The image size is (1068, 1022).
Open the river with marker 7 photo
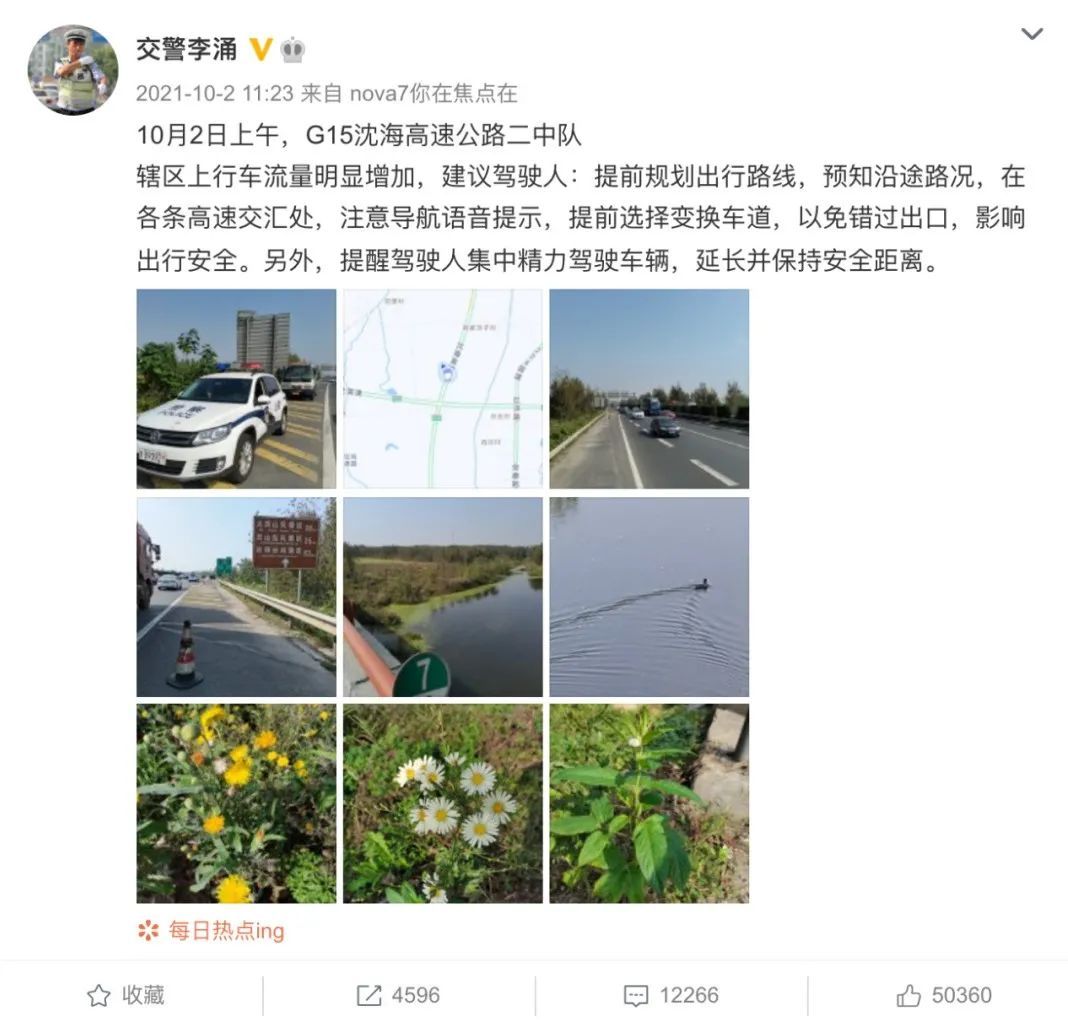coord(443,597)
